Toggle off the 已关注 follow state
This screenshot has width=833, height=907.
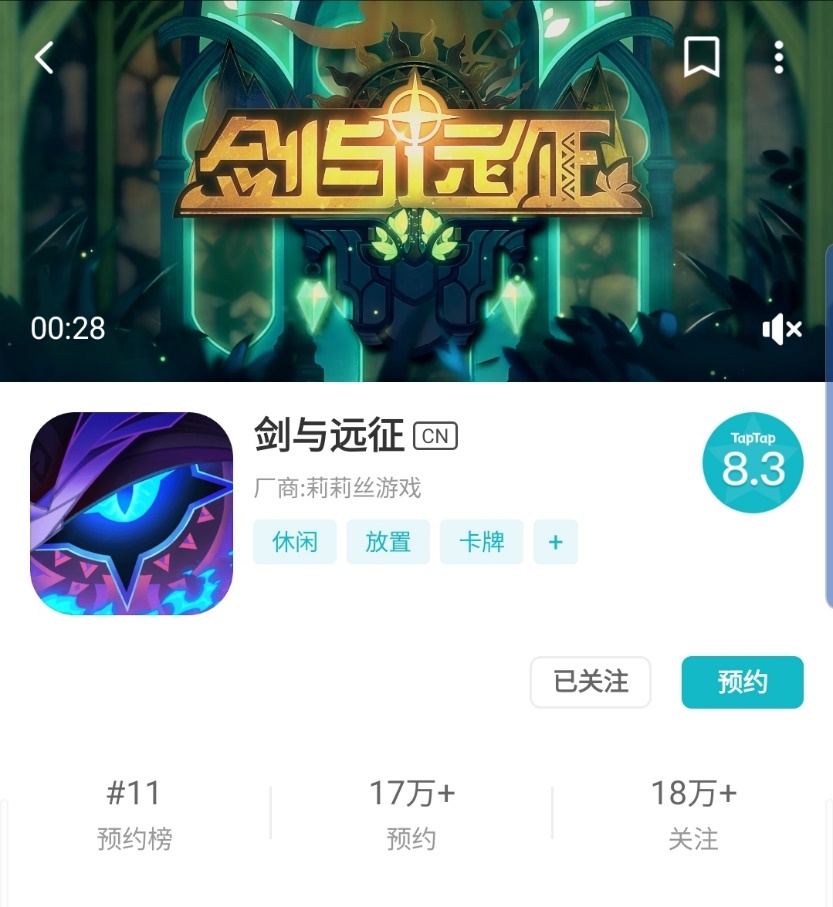(x=590, y=681)
